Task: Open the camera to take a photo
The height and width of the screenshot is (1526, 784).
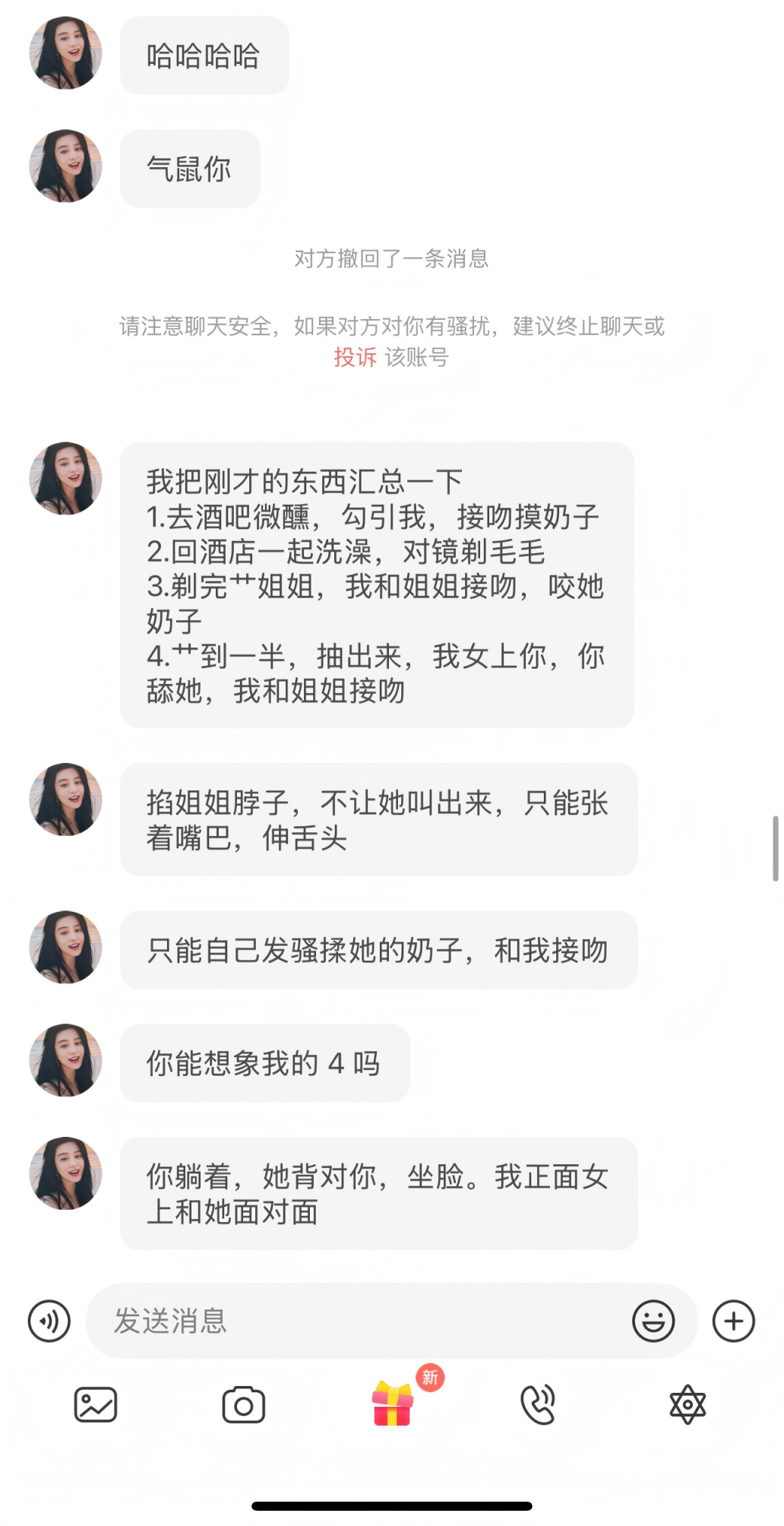Action: click(243, 1404)
